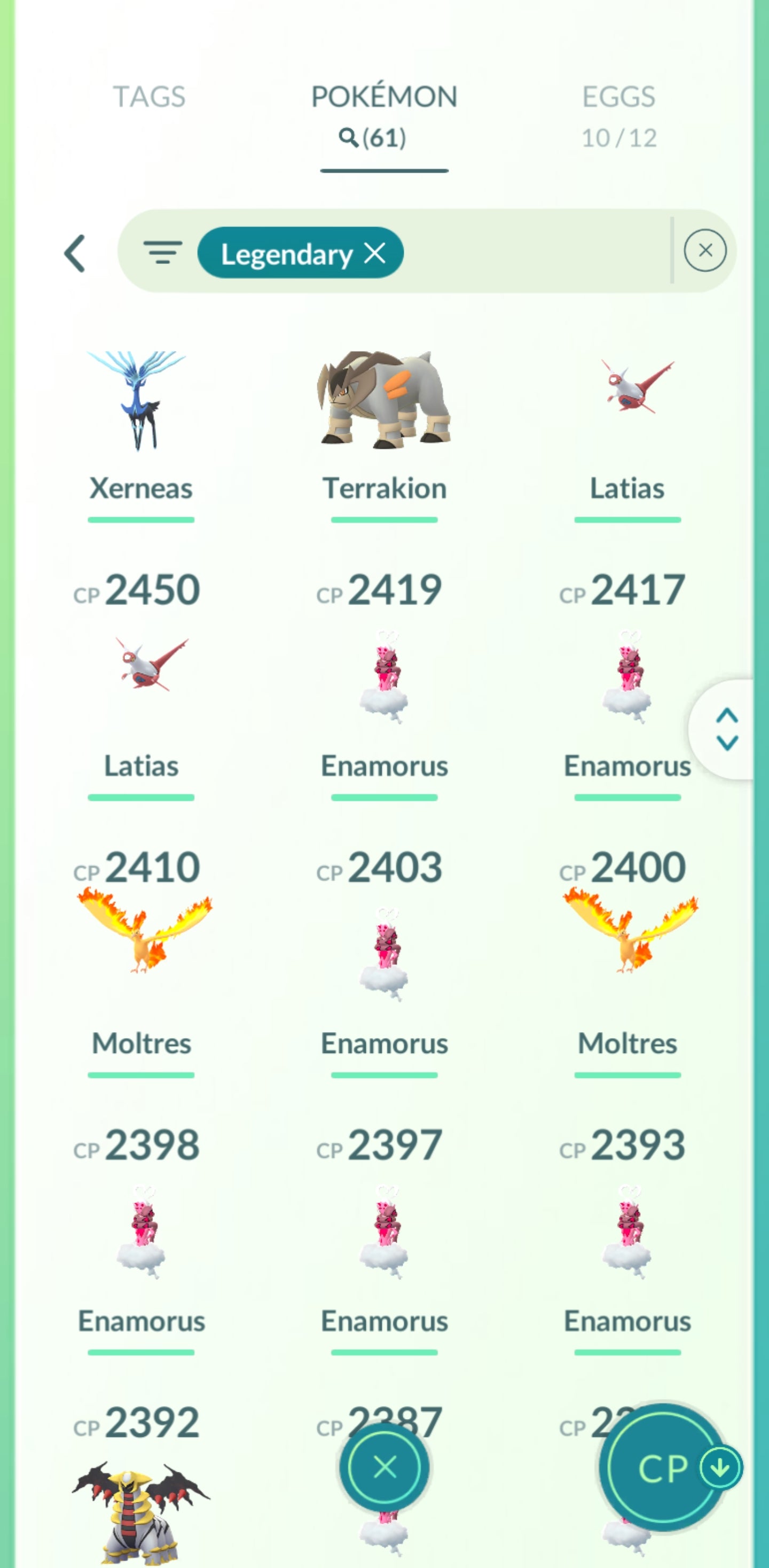Open the search filter options icon
This screenshot has height=1568, width=769.
pos(162,252)
